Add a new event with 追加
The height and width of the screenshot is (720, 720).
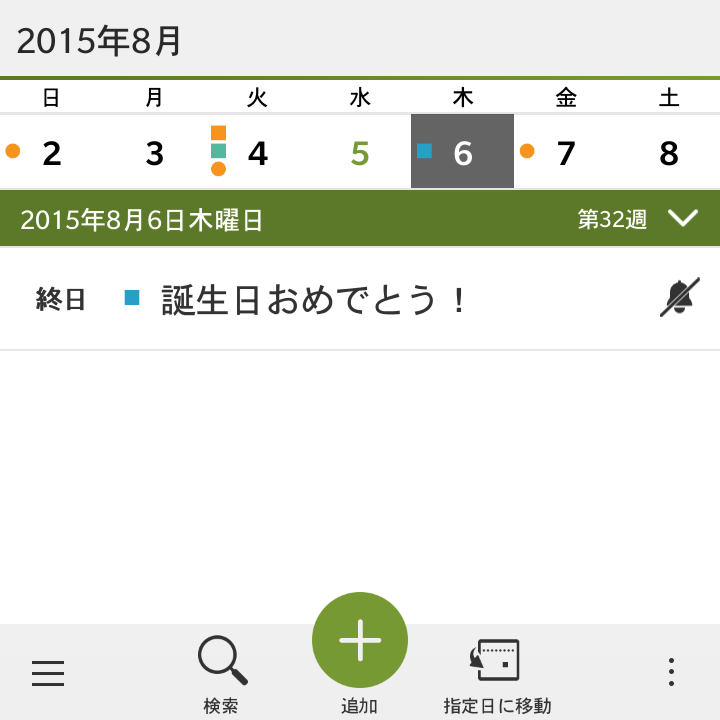(x=360, y=641)
